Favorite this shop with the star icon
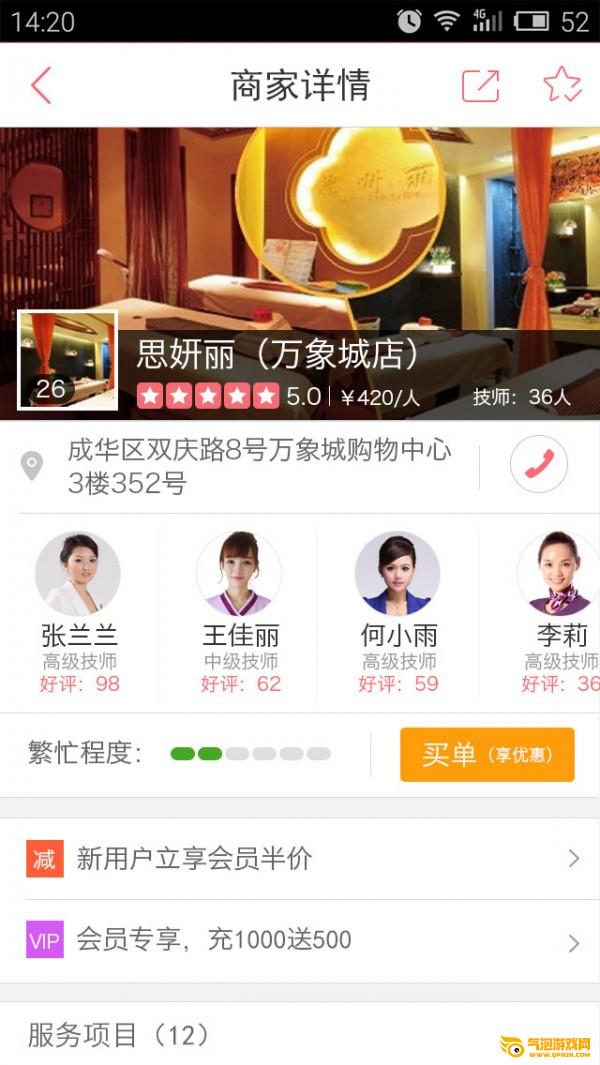This screenshot has height=1065, width=600. (562, 85)
